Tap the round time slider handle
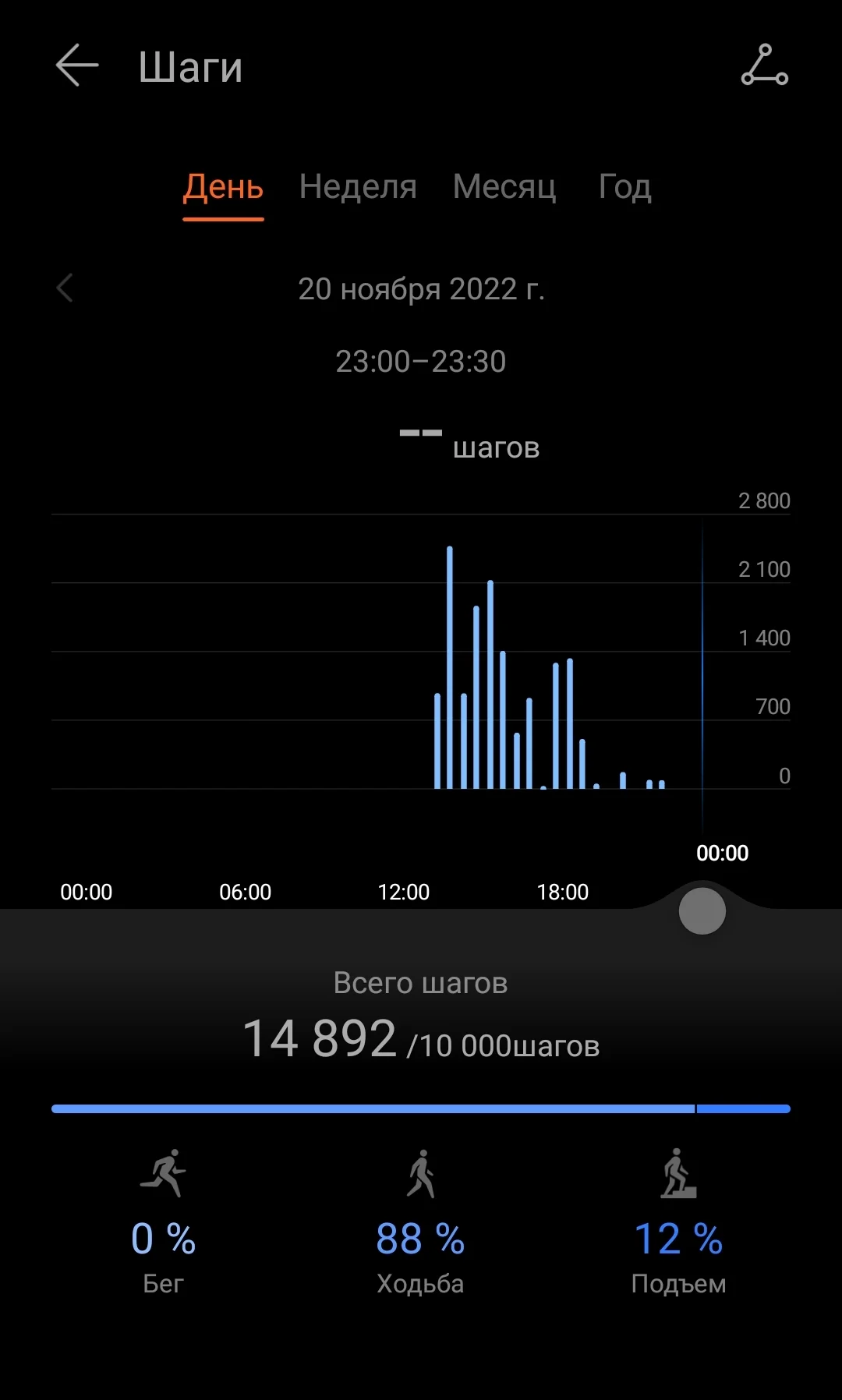Viewport: 842px width, 1400px height. pyautogui.click(x=702, y=910)
